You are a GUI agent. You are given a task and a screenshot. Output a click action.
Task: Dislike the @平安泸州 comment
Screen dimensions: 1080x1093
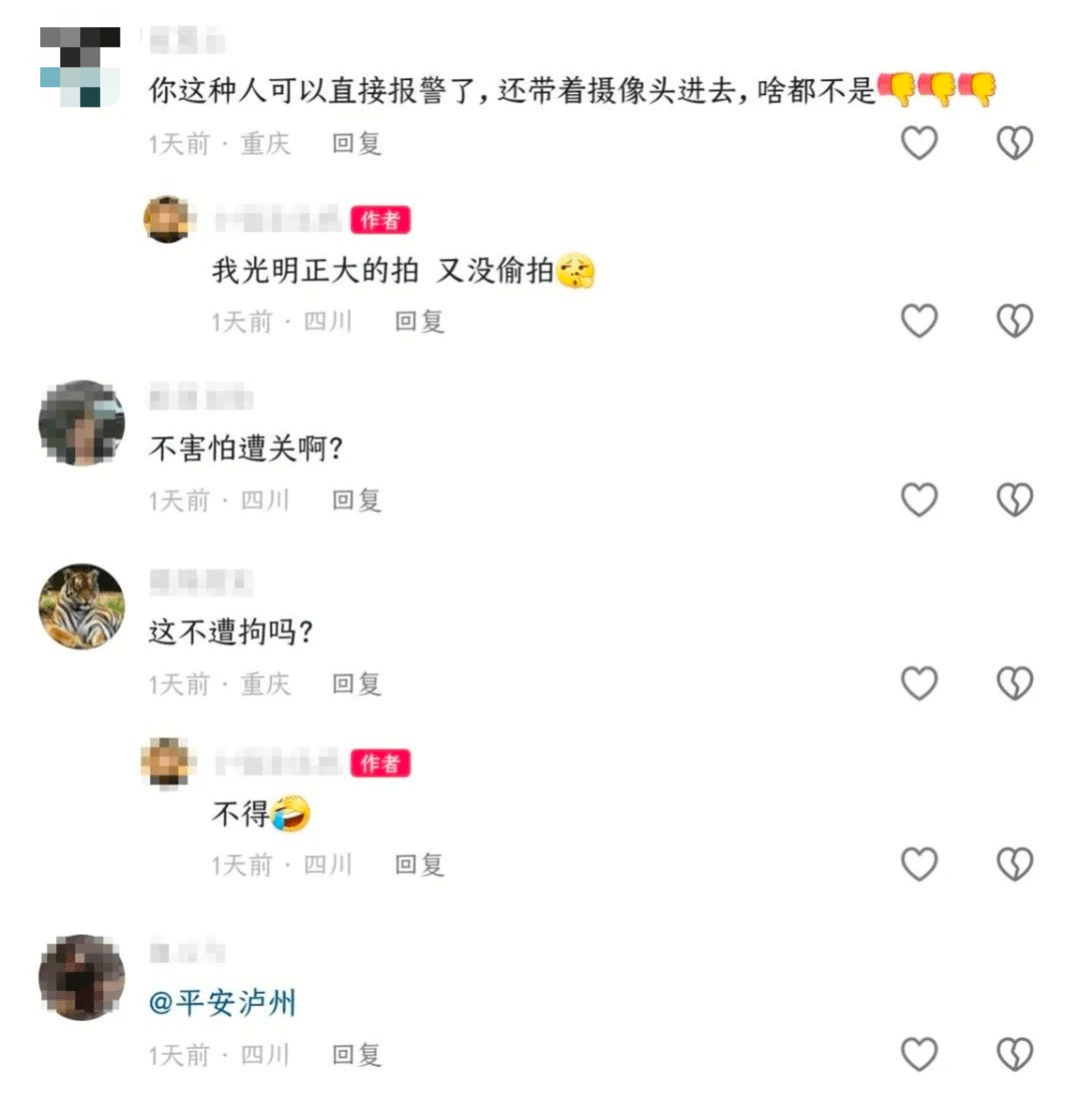1014,1053
